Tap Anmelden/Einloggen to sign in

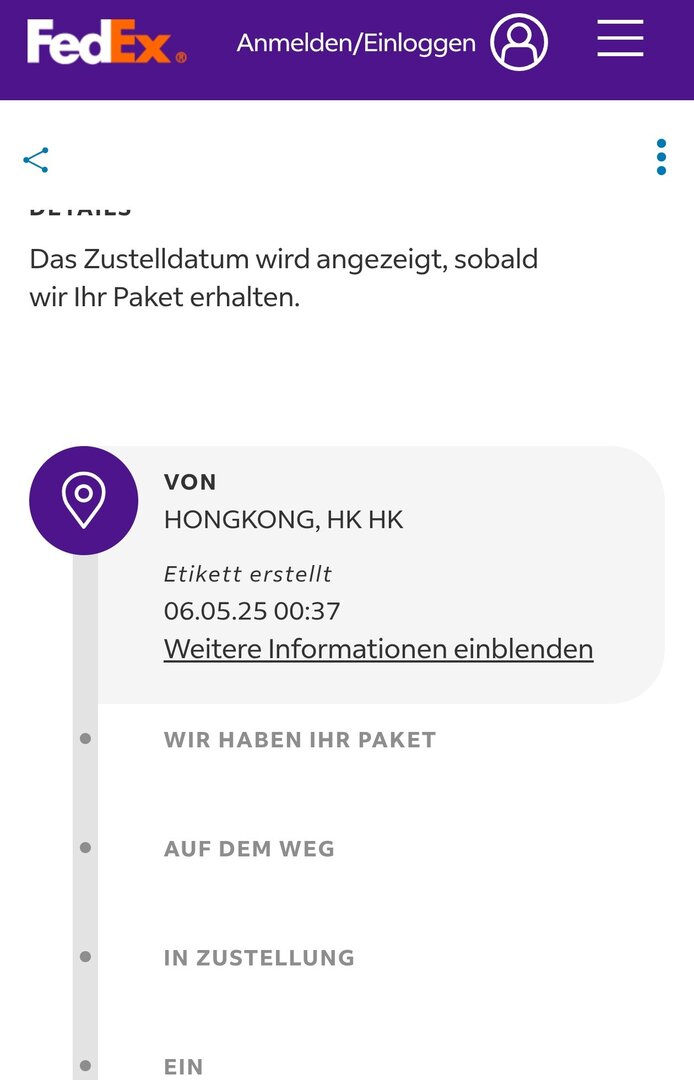(356, 43)
